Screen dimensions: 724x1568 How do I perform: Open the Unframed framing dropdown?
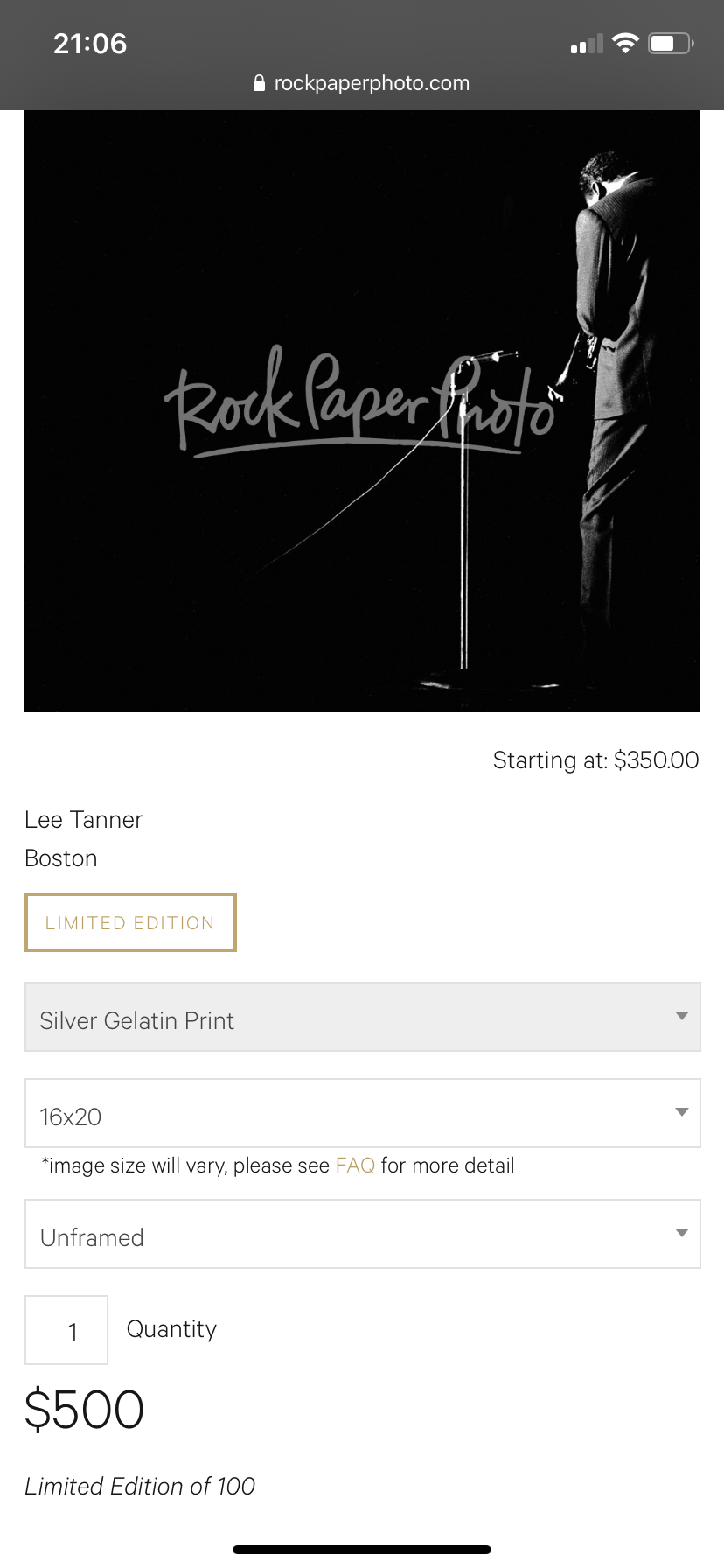click(362, 1234)
